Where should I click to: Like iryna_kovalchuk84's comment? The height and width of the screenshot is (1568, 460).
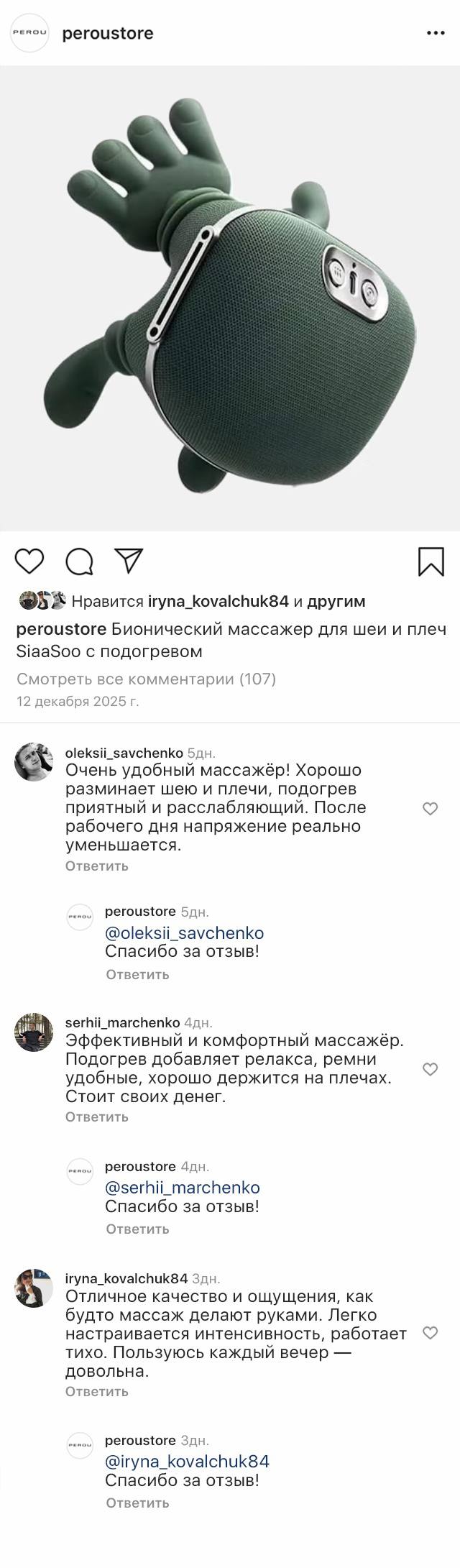430,1333
